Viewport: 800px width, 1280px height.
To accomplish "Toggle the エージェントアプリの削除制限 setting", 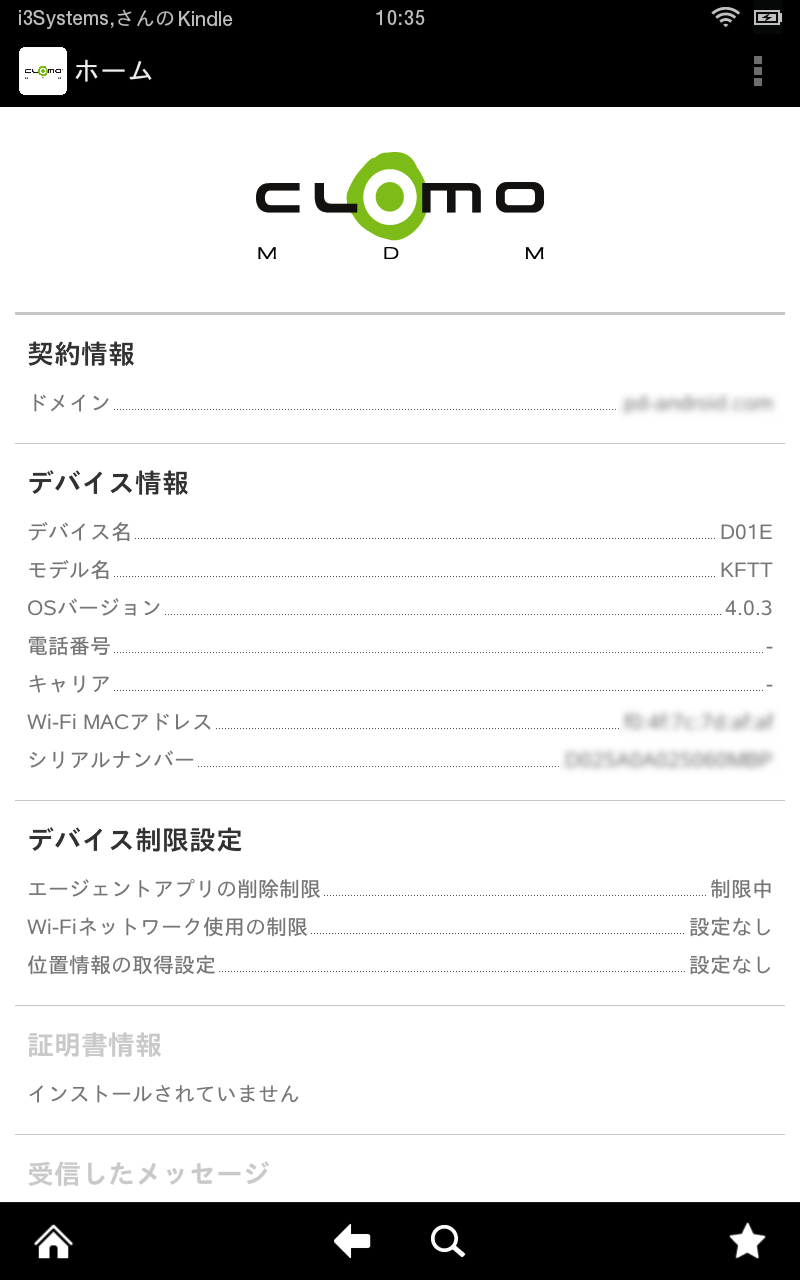I will tap(400, 889).
